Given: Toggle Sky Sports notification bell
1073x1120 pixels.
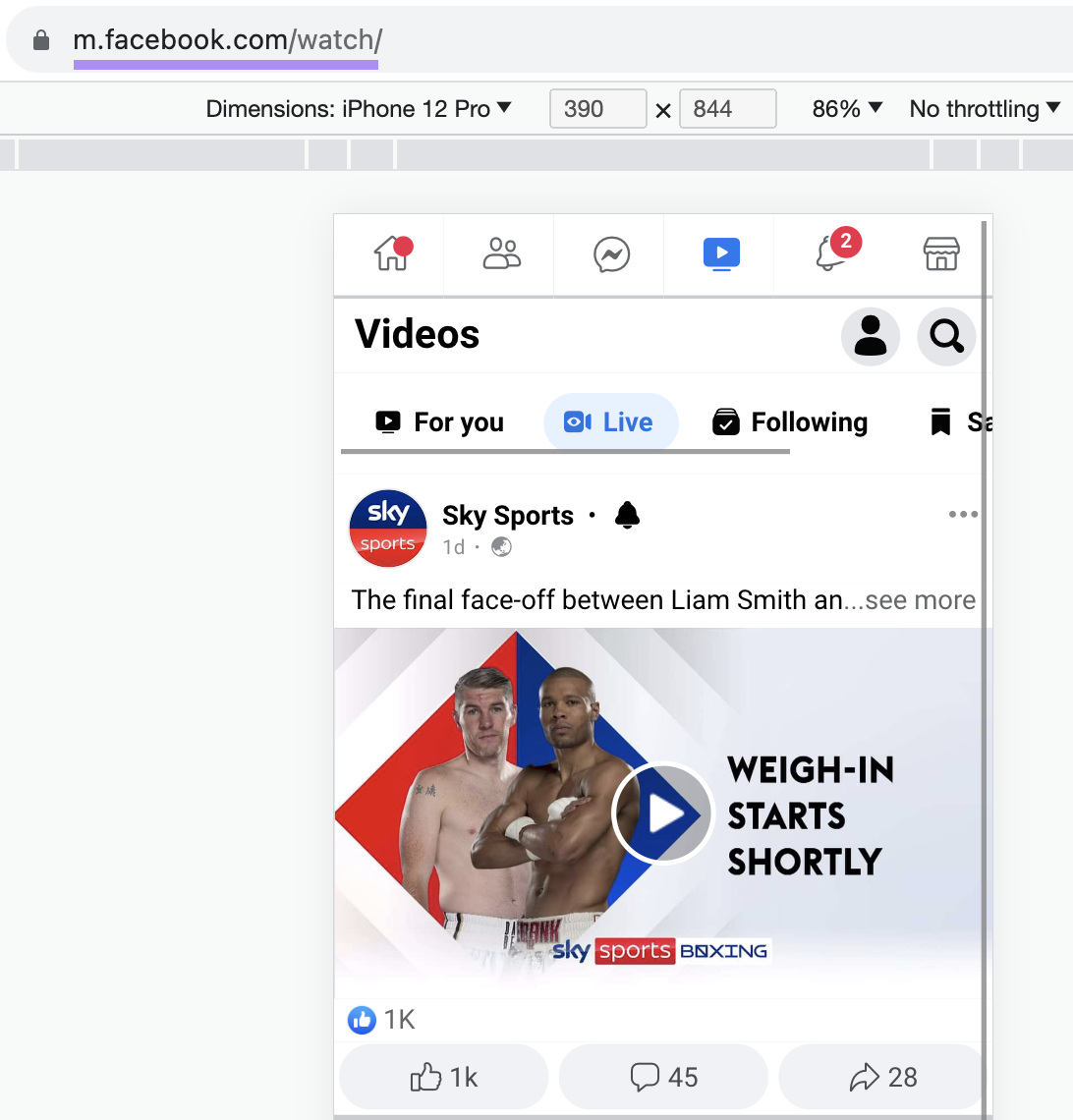Looking at the screenshot, I should click(627, 515).
